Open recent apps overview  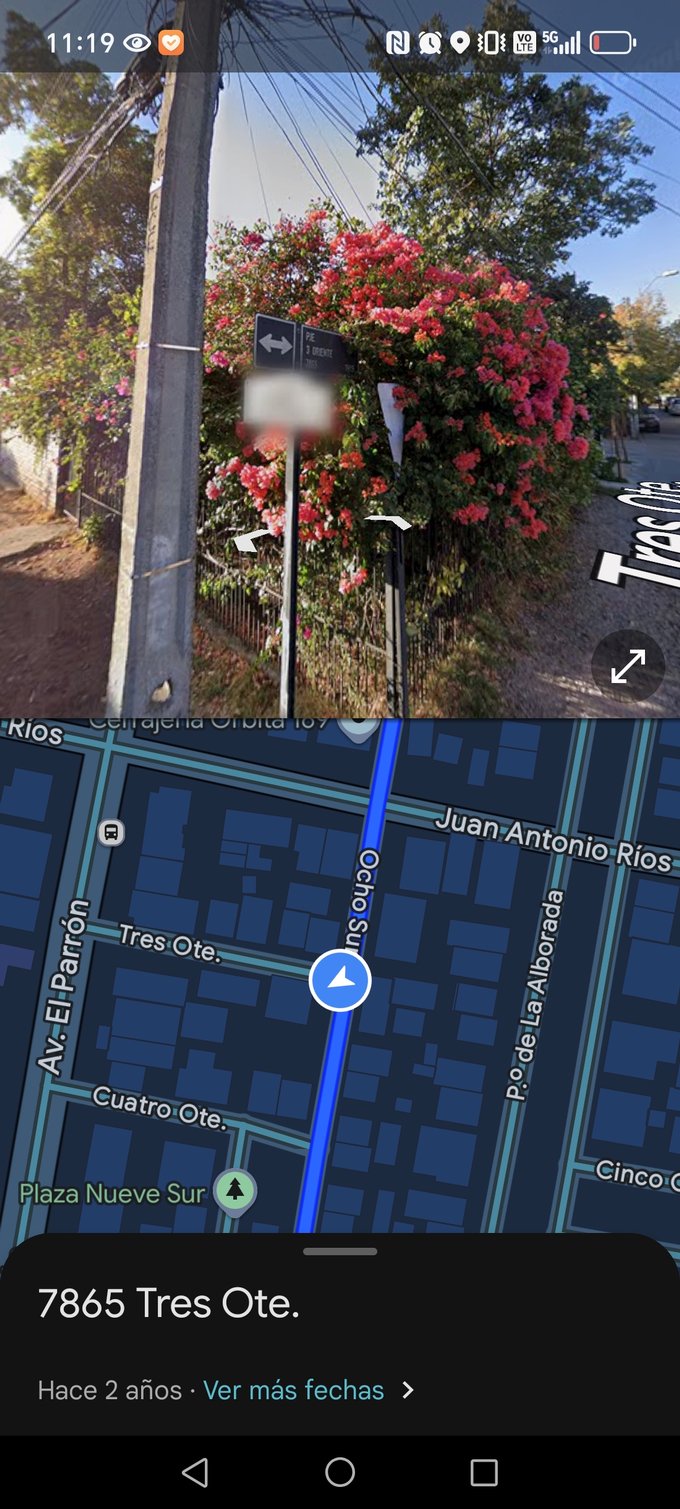click(484, 1472)
